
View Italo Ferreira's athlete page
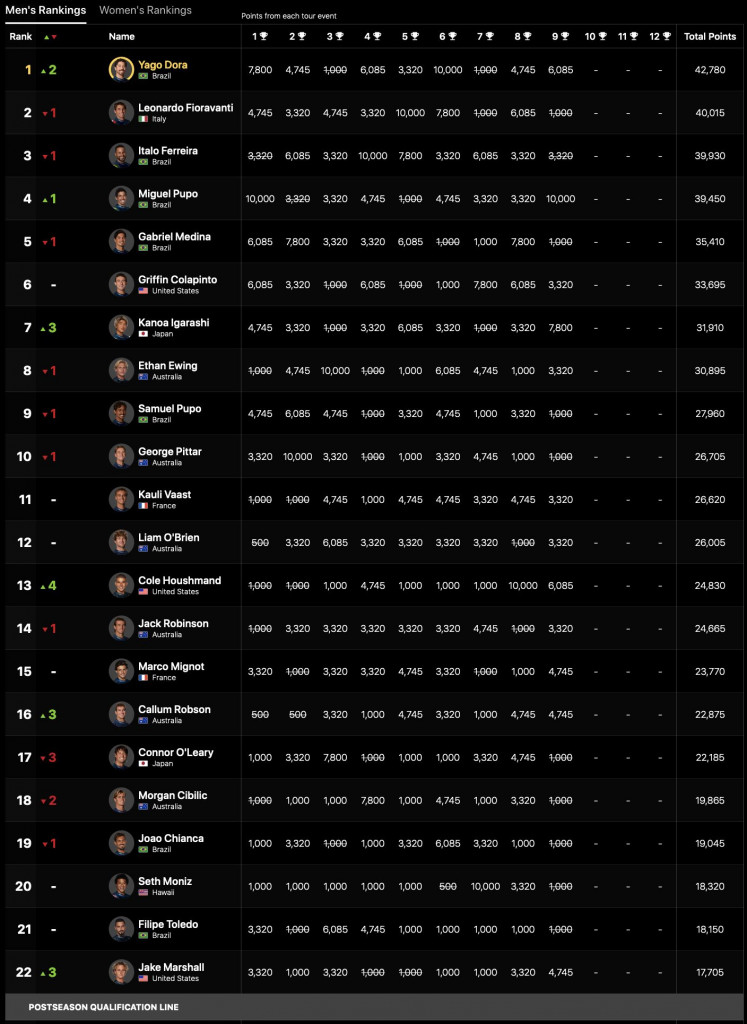click(168, 151)
